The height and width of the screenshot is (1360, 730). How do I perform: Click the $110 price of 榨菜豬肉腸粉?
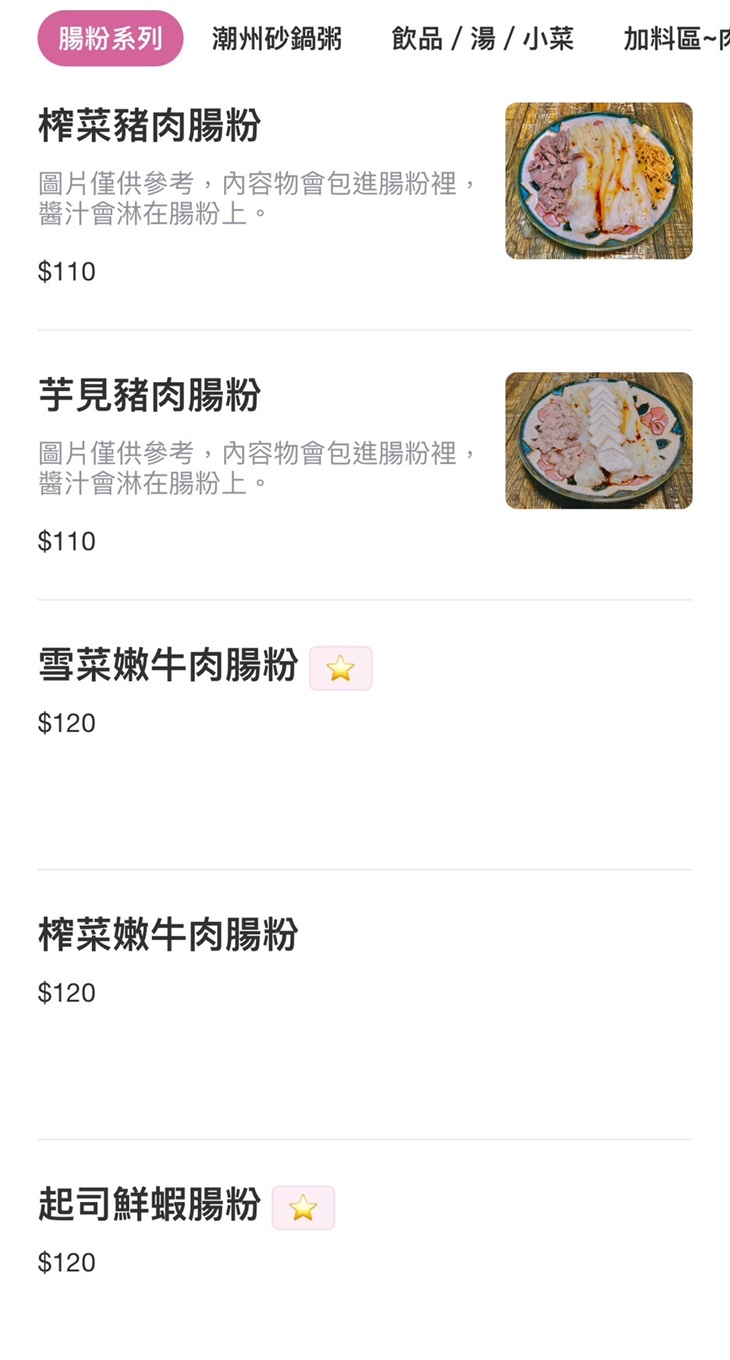(x=66, y=271)
